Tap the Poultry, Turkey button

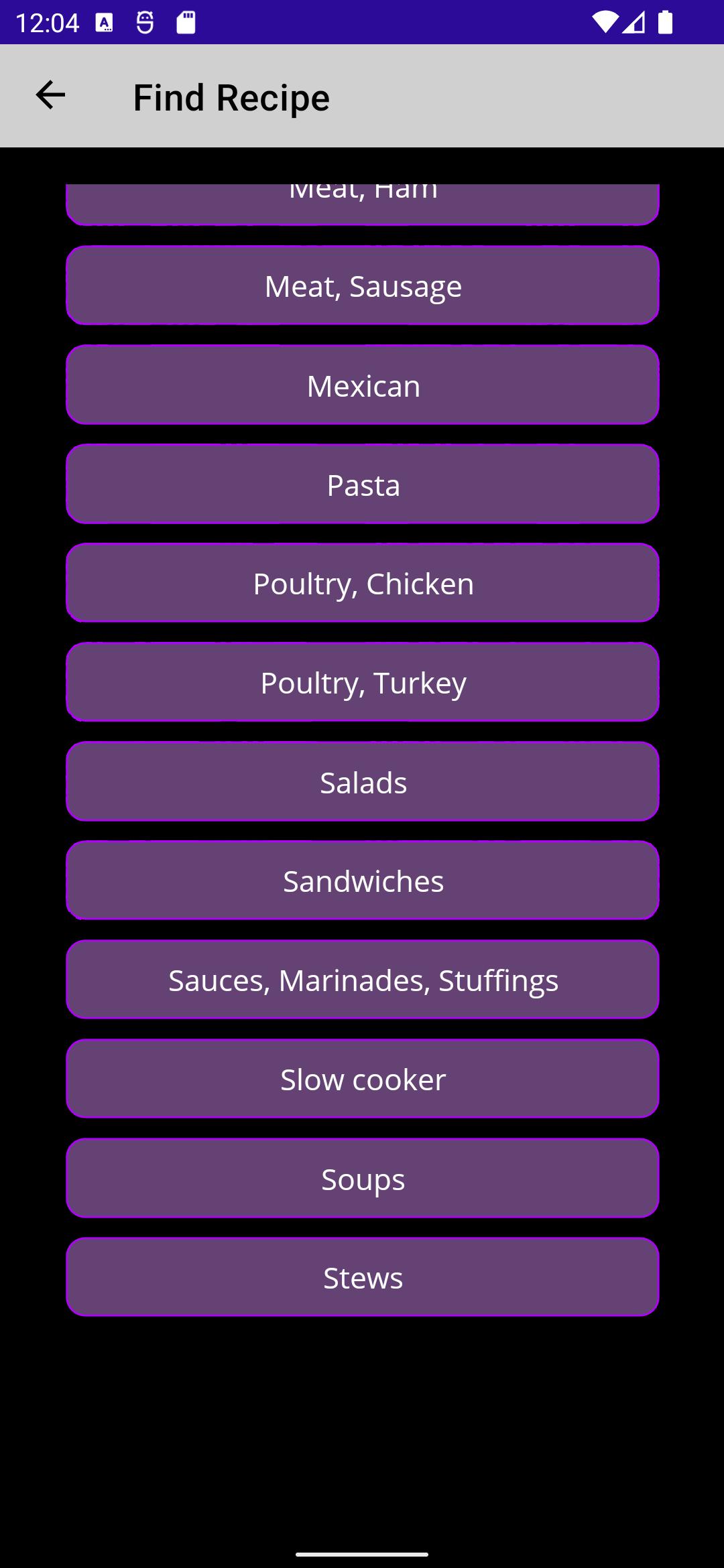point(363,682)
